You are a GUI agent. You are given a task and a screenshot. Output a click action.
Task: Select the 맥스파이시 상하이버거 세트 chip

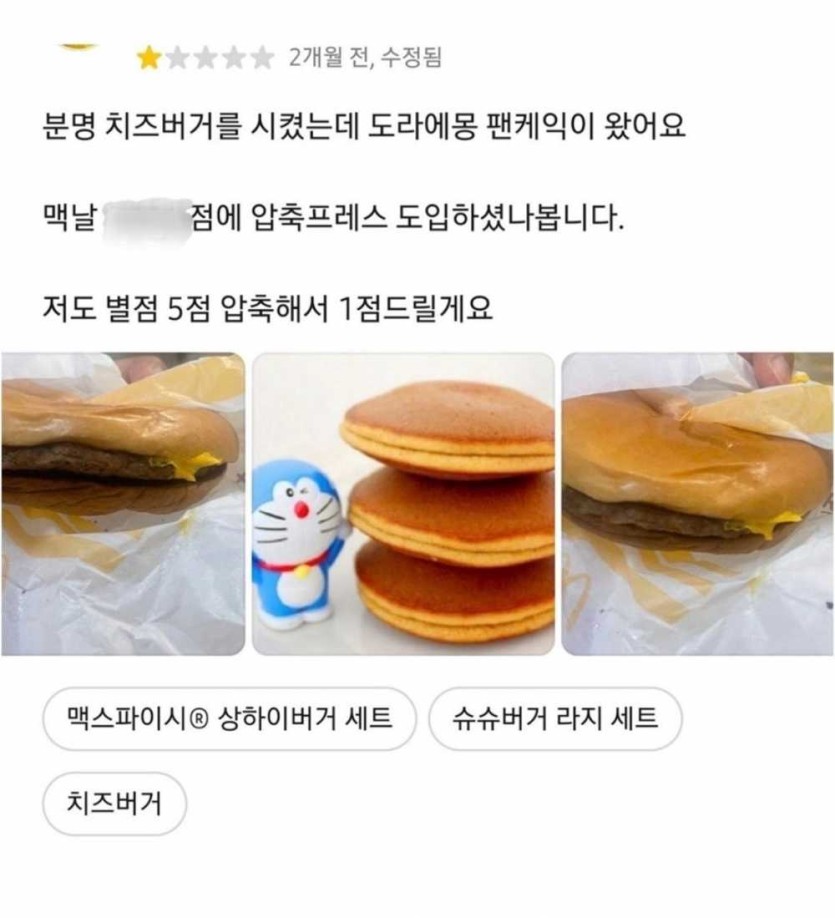point(229,719)
